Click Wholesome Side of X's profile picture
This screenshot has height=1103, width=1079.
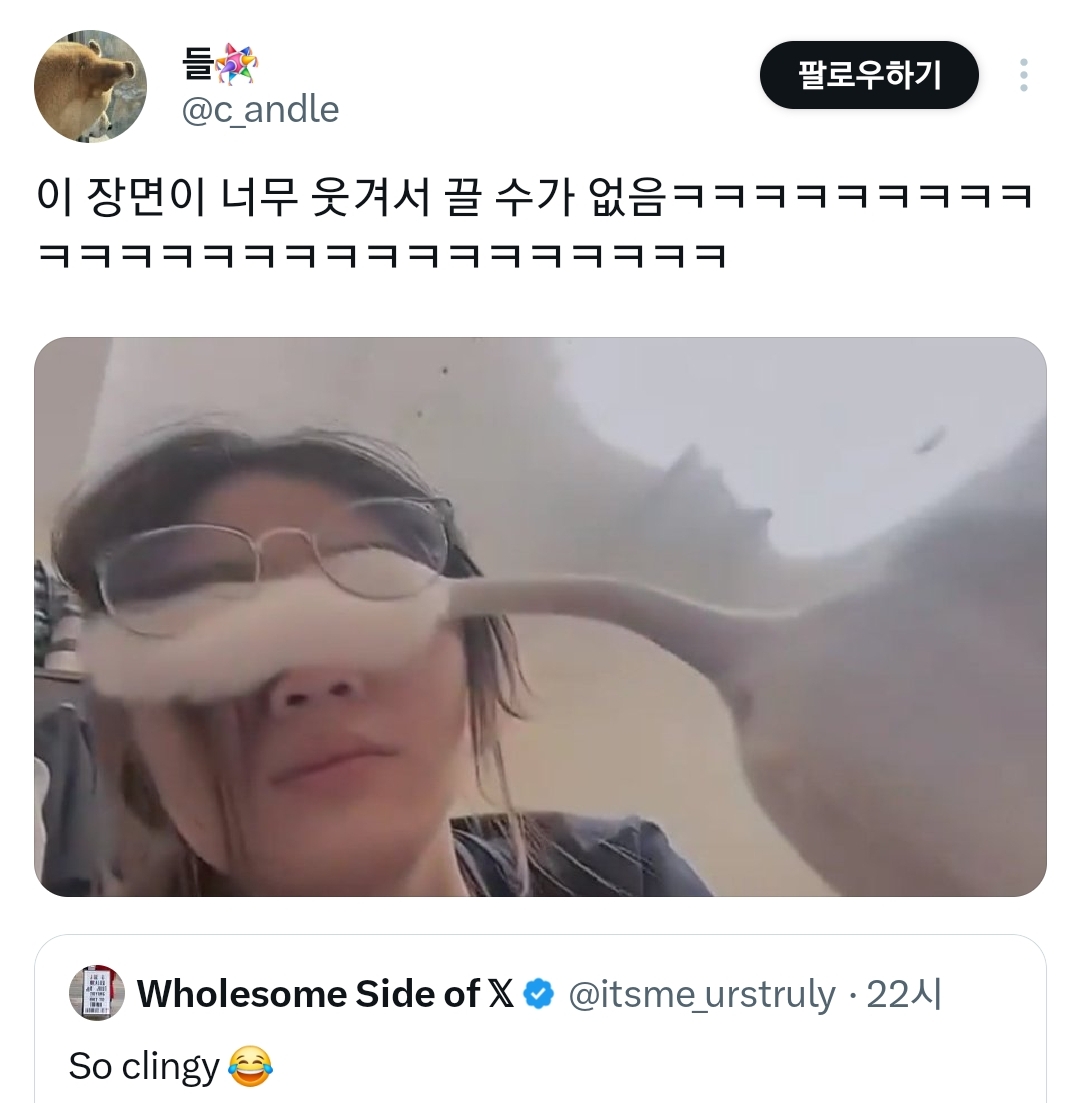click(95, 994)
